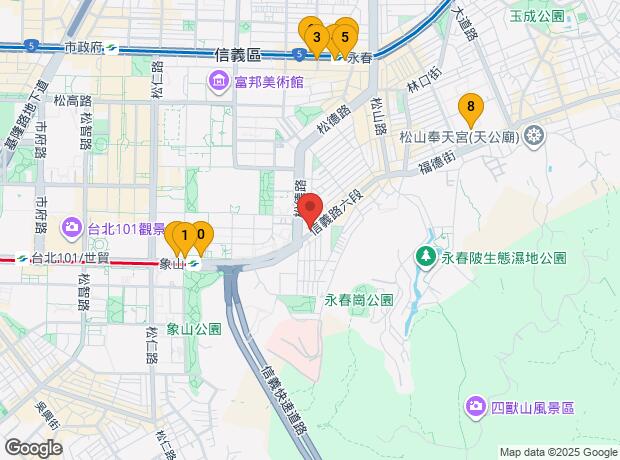
Task: Open the 富邦美術館 place icon
Action: [217, 80]
